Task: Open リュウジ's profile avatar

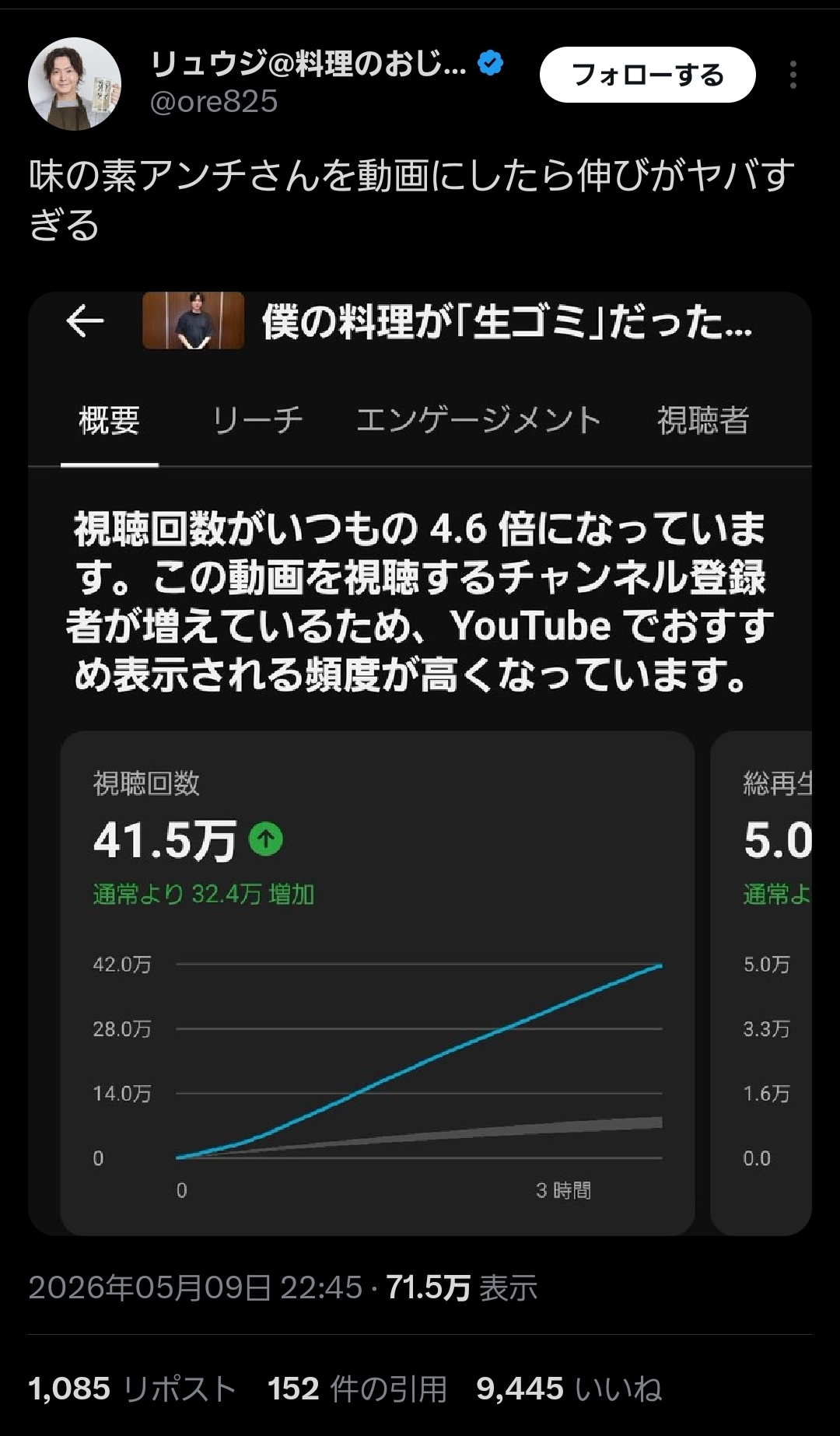Action: click(x=75, y=83)
